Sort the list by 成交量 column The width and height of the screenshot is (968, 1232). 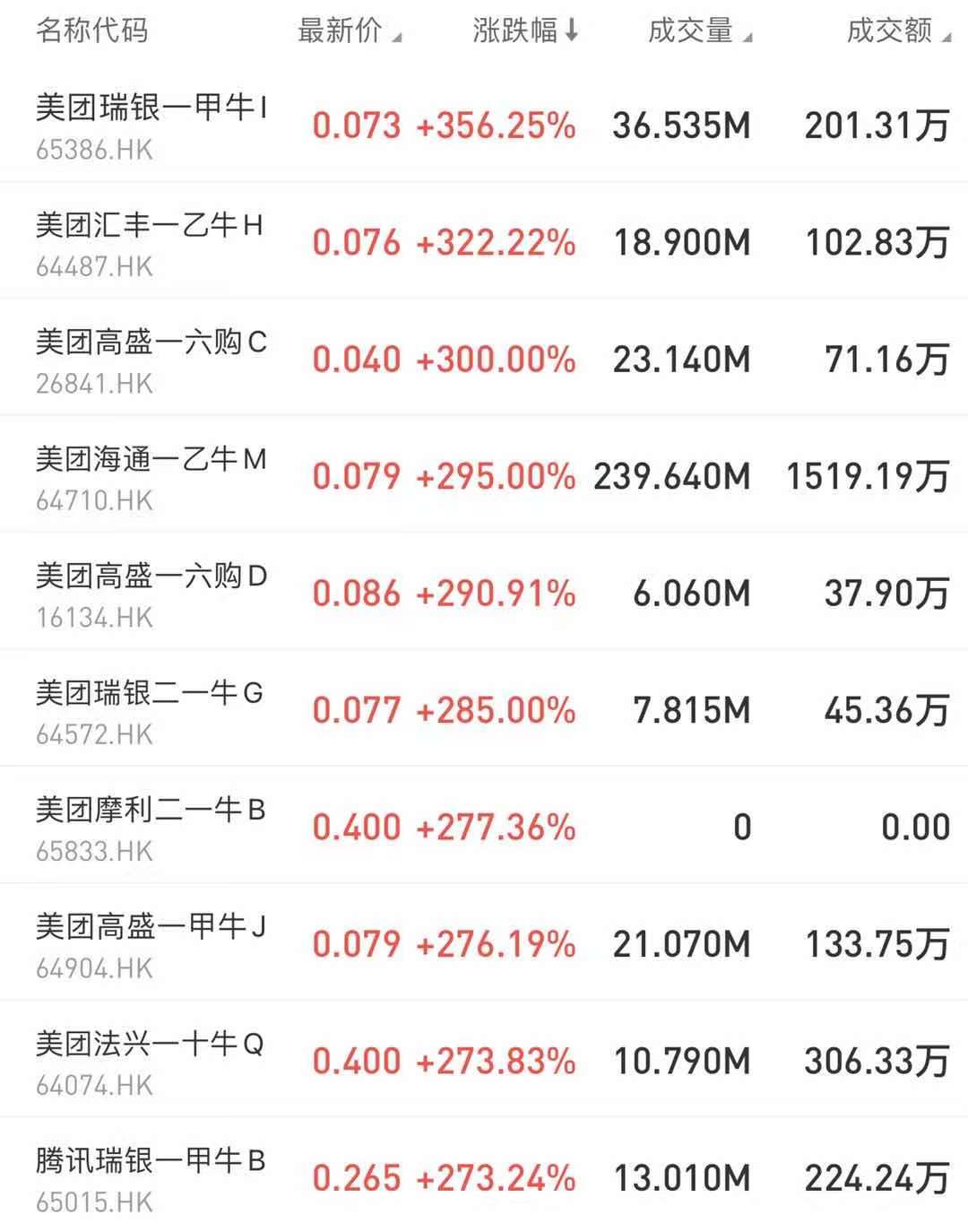pos(699,31)
